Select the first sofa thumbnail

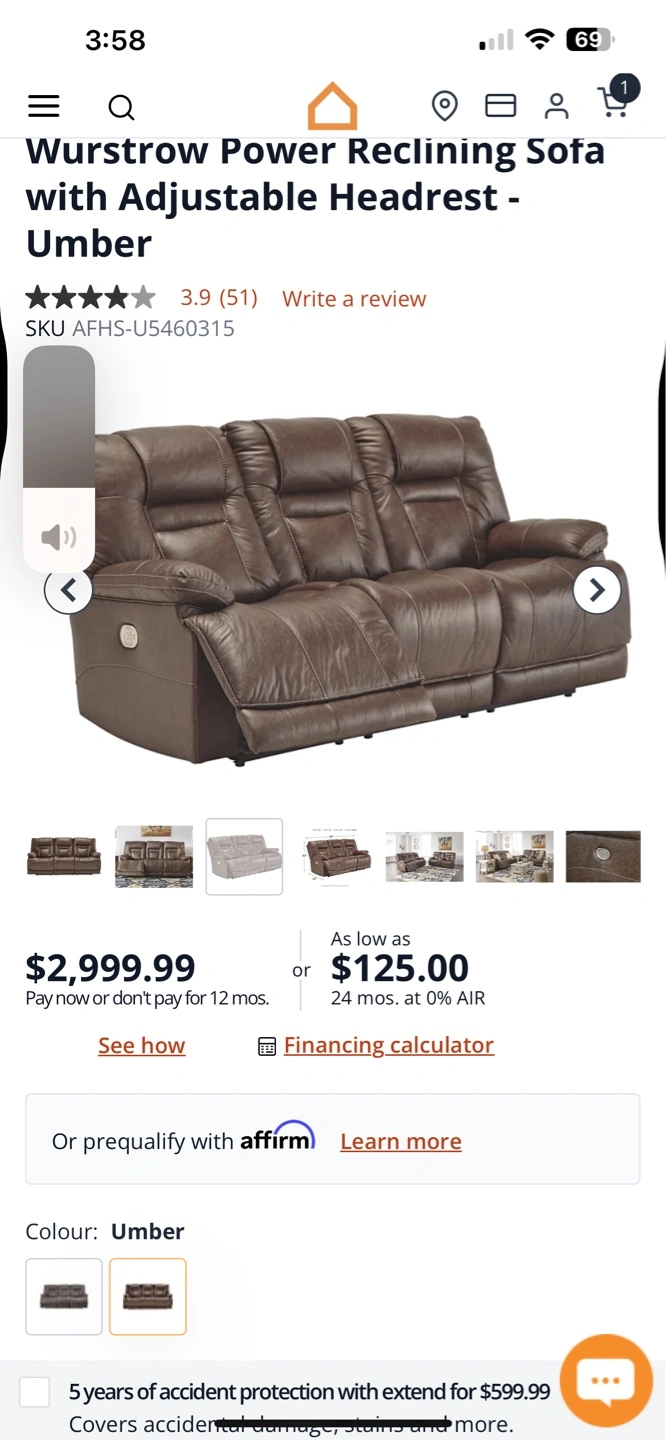click(64, 857)
